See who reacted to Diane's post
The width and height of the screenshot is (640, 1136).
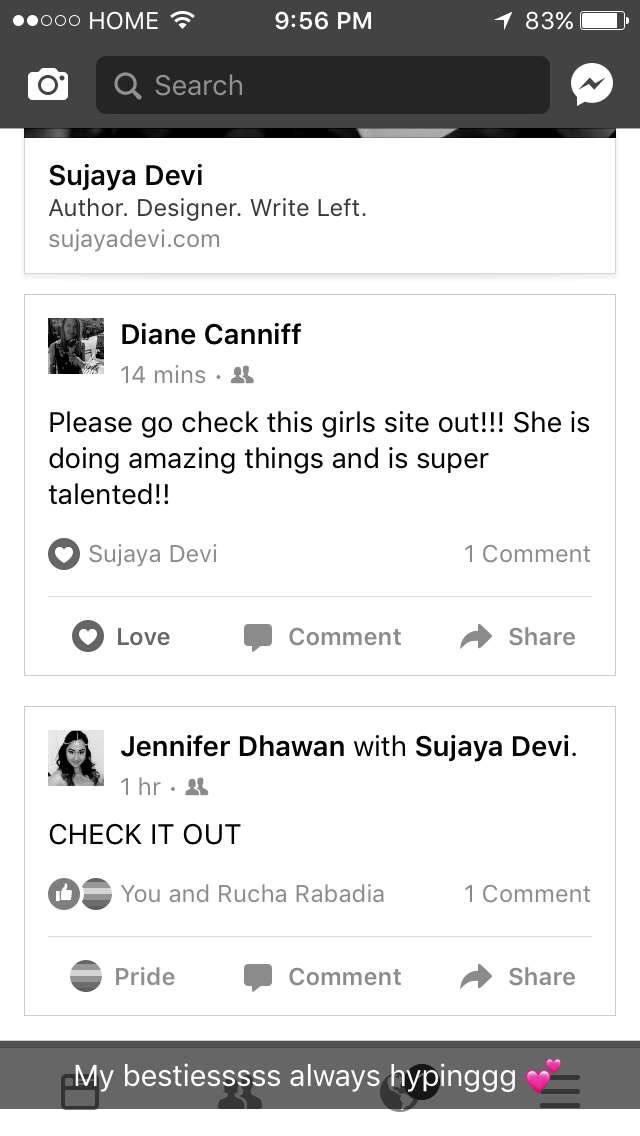tap(133, 554)
